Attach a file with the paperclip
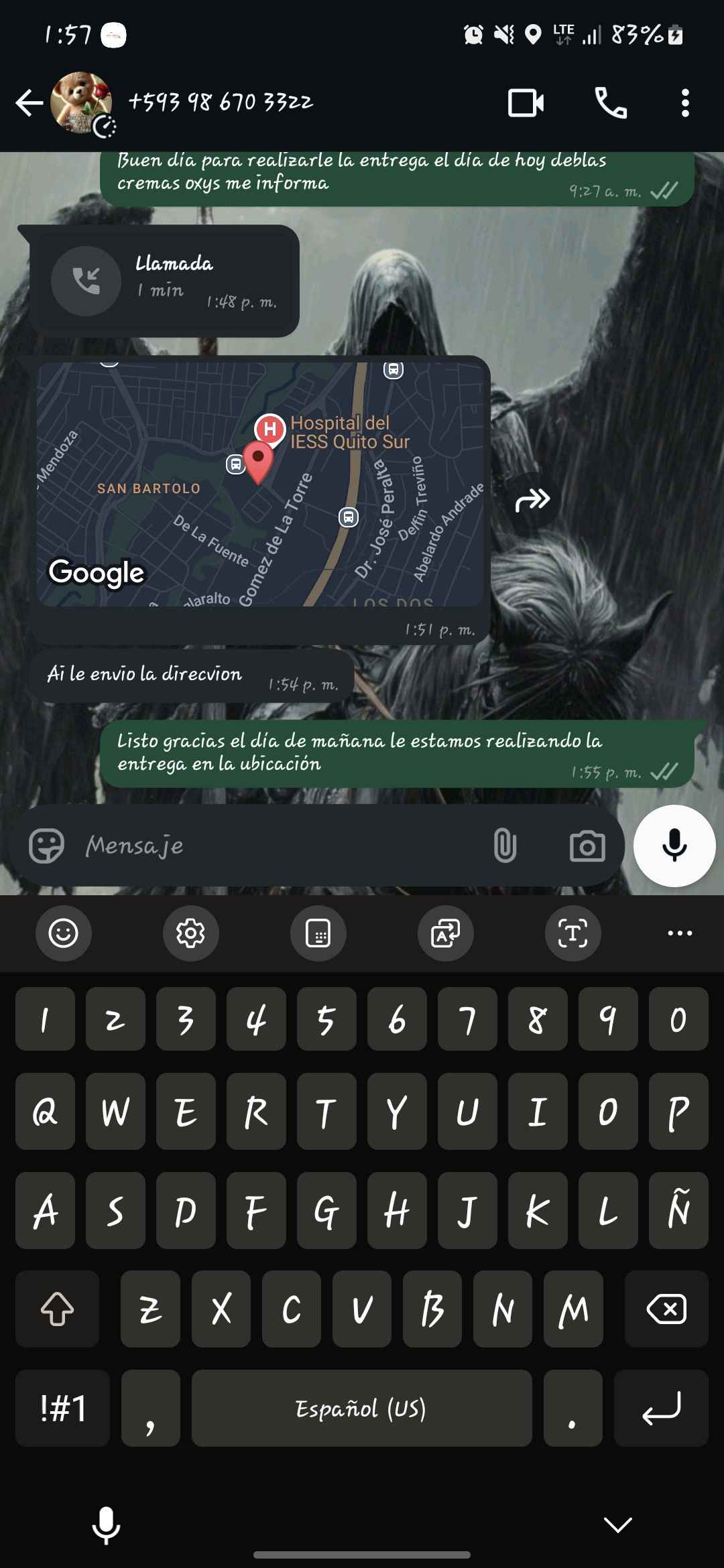724x1568 pixels. 505,846
